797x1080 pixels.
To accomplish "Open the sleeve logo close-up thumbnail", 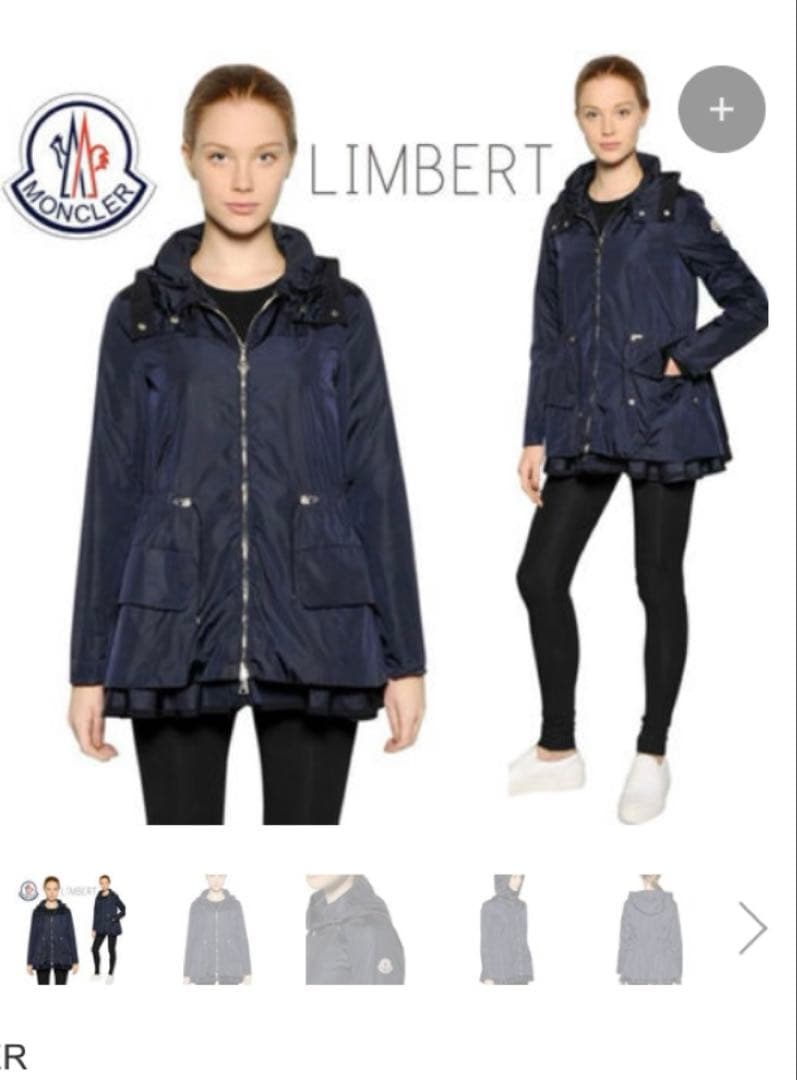I will [x=355, y=929].
